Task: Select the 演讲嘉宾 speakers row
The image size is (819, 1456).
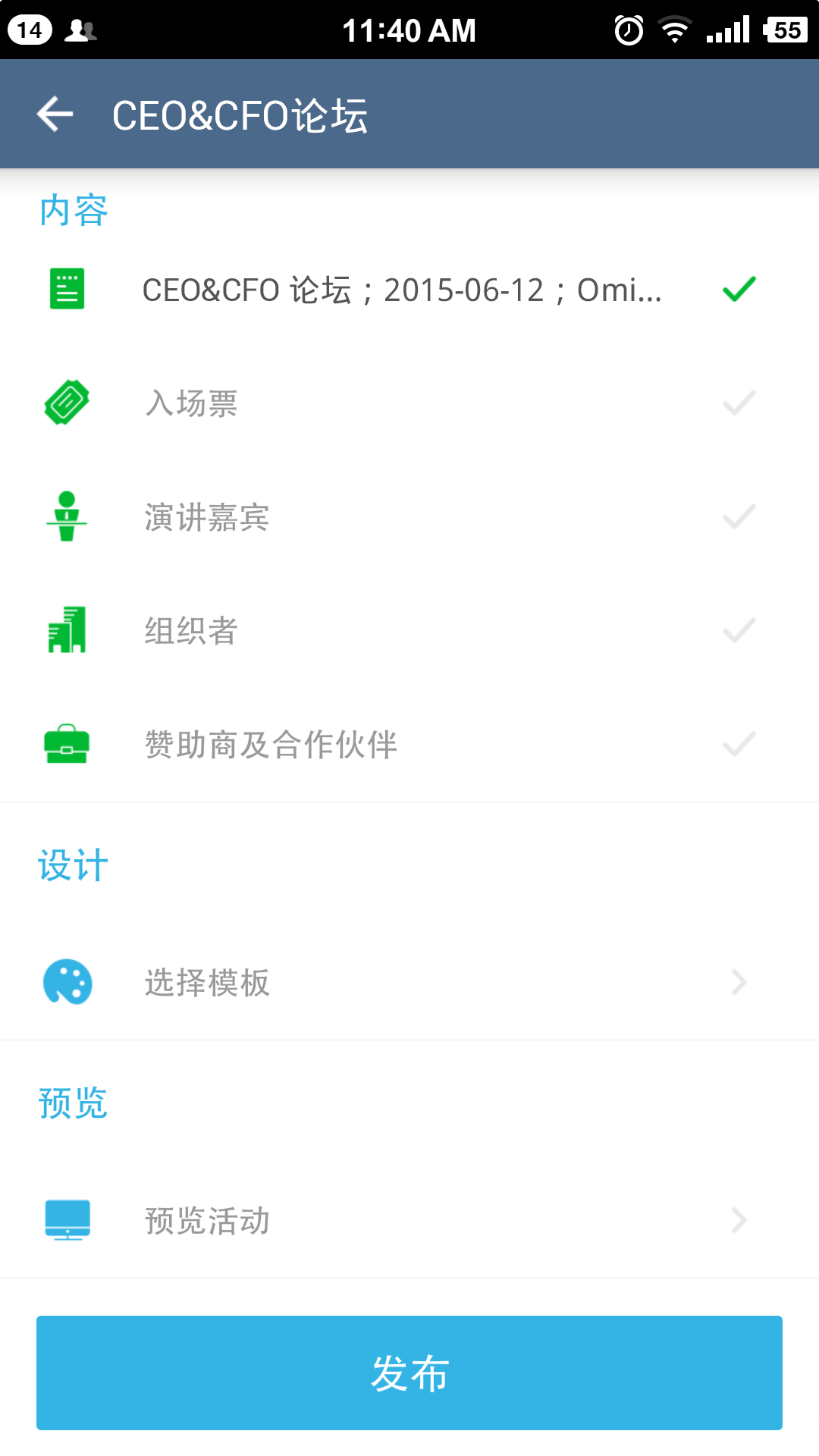Action: (x=402, y=517)
